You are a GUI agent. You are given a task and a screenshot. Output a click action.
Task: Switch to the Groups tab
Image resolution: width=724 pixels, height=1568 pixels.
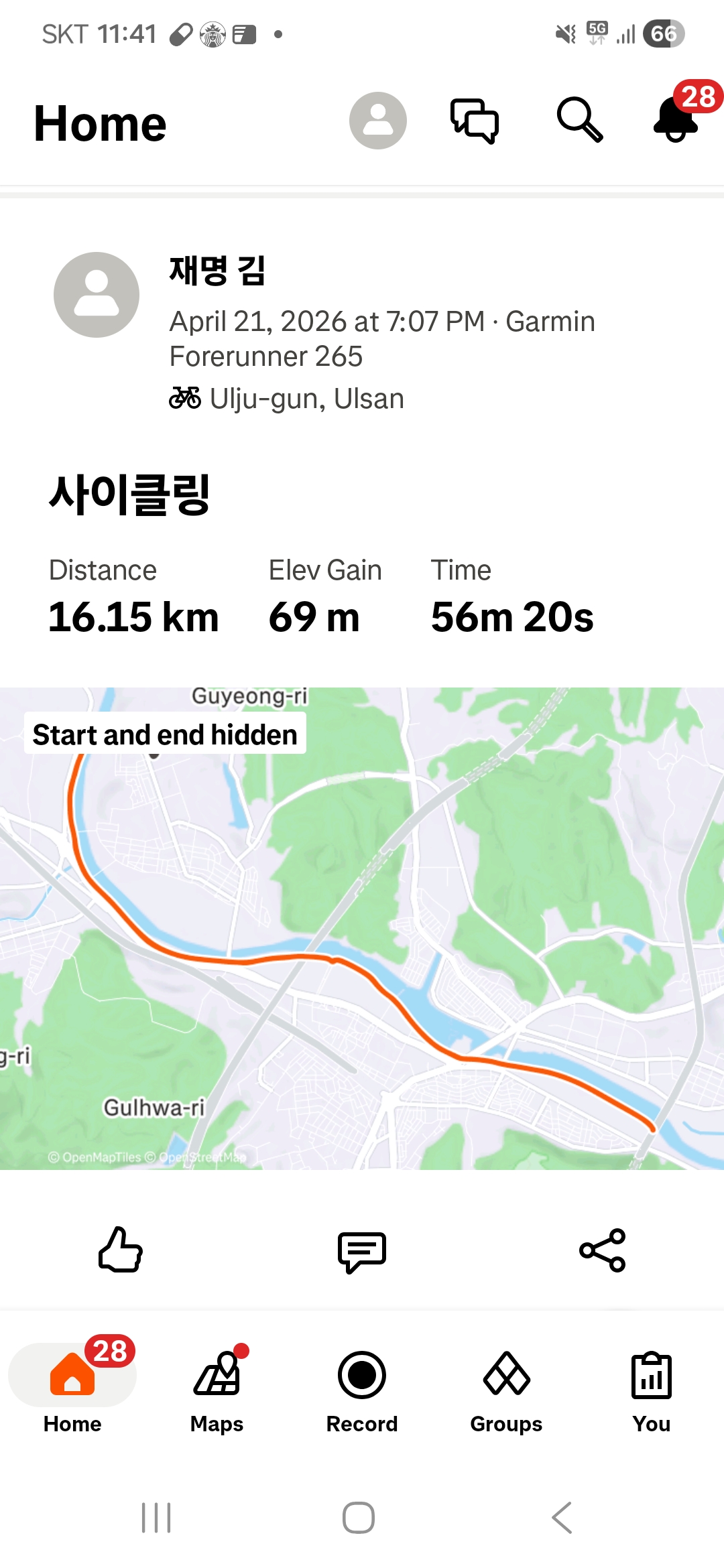click(x=507, y=1390)
